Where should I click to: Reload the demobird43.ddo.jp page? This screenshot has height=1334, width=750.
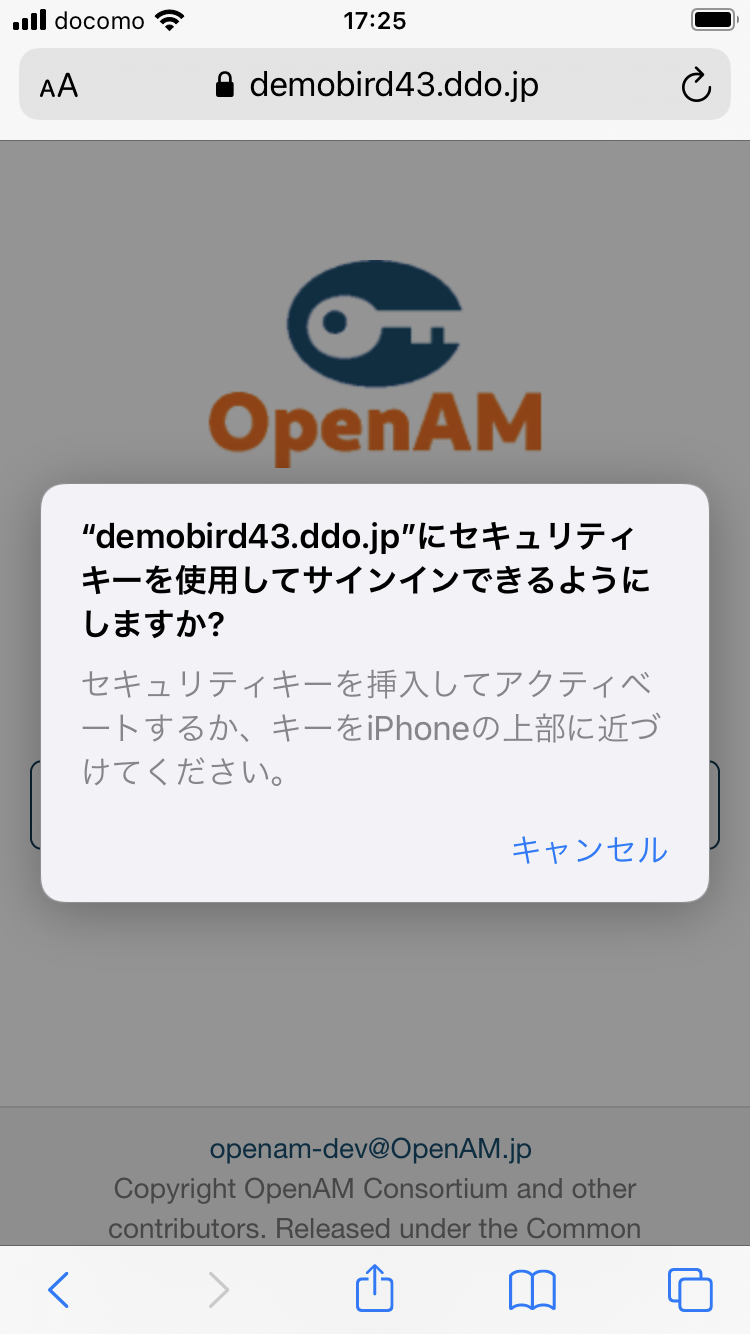[695, 86]
